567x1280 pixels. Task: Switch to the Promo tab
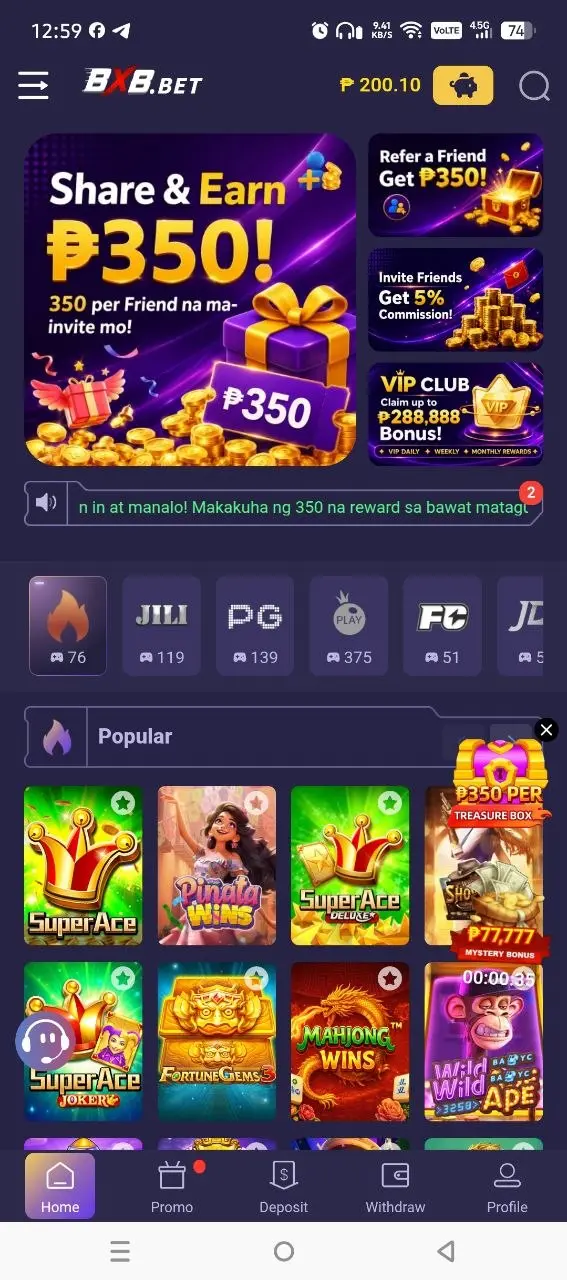click(x=172, y=1187)
